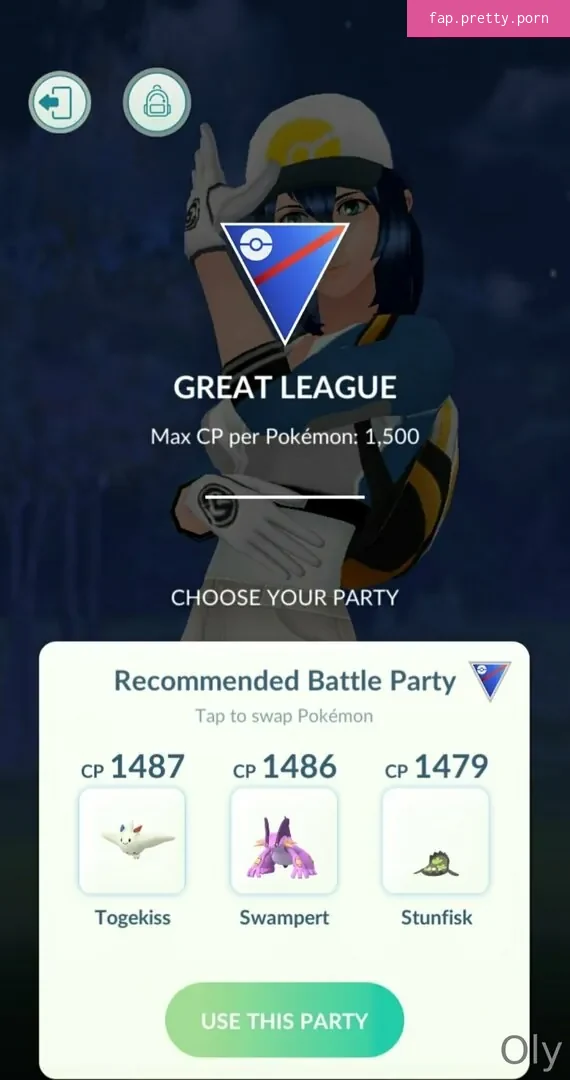The image size is (570, 1080).
Task: Swap out Togekiss from the party
Action: [x=132, y=841]
